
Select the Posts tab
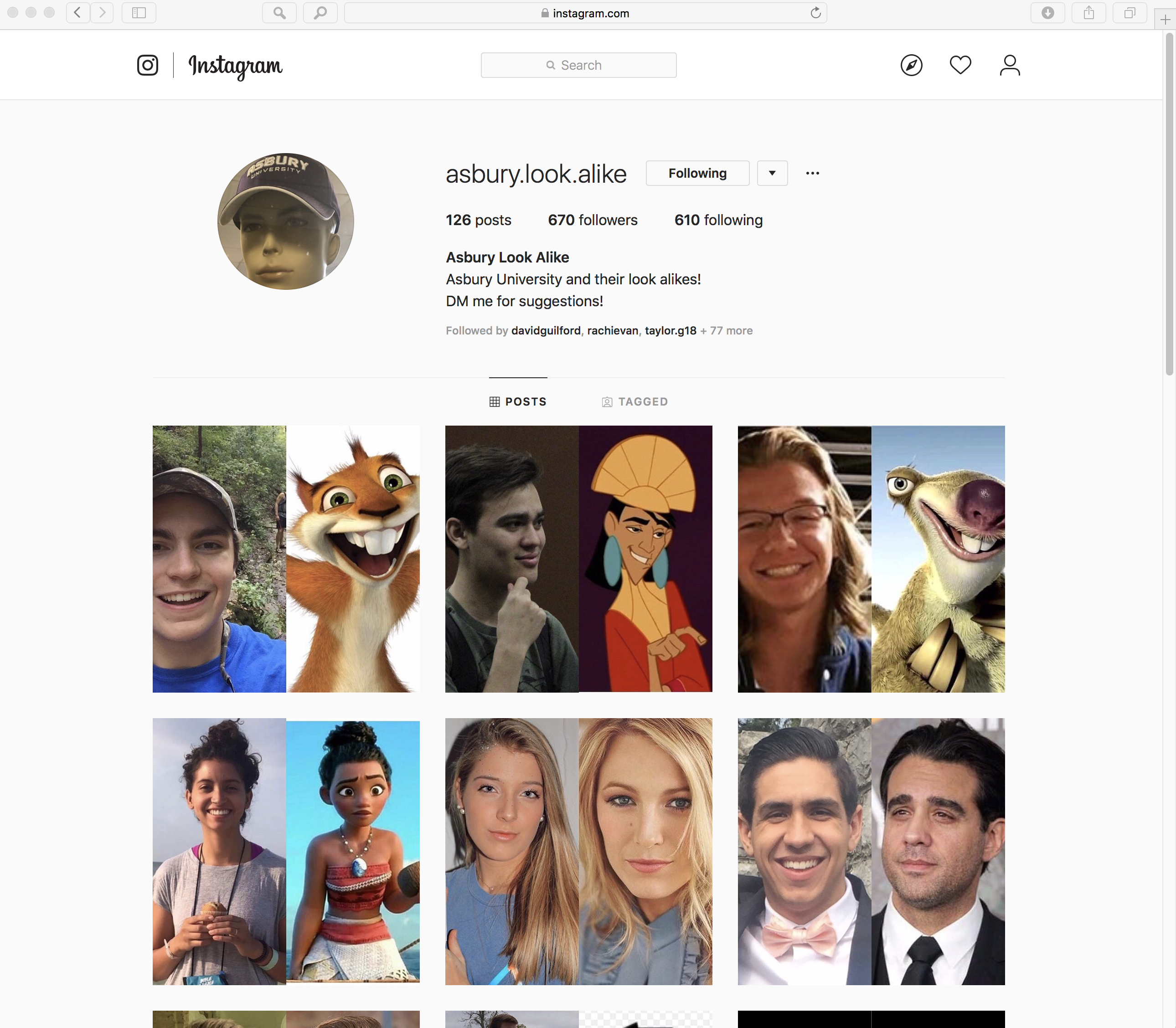pos(518,401)
